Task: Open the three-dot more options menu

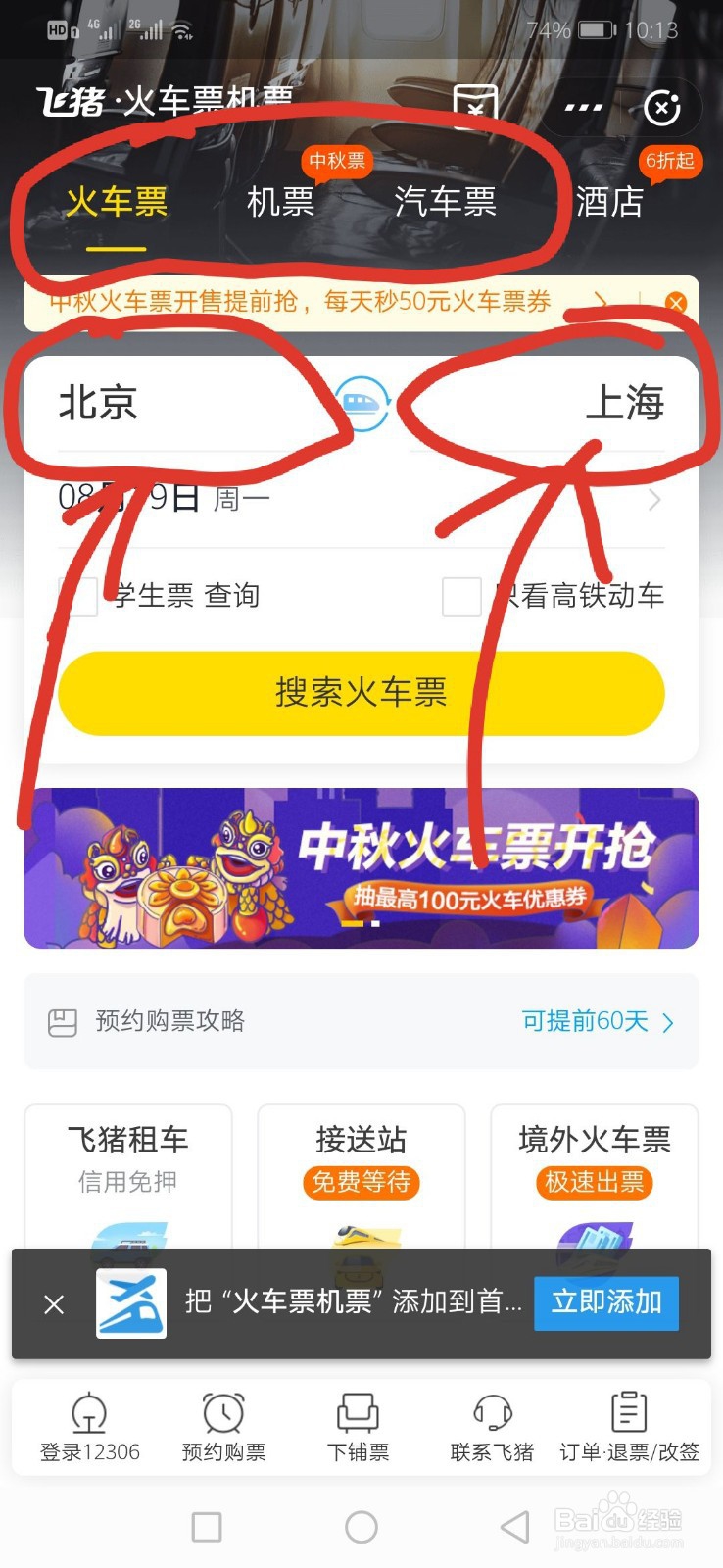Action: coord(581,109)
